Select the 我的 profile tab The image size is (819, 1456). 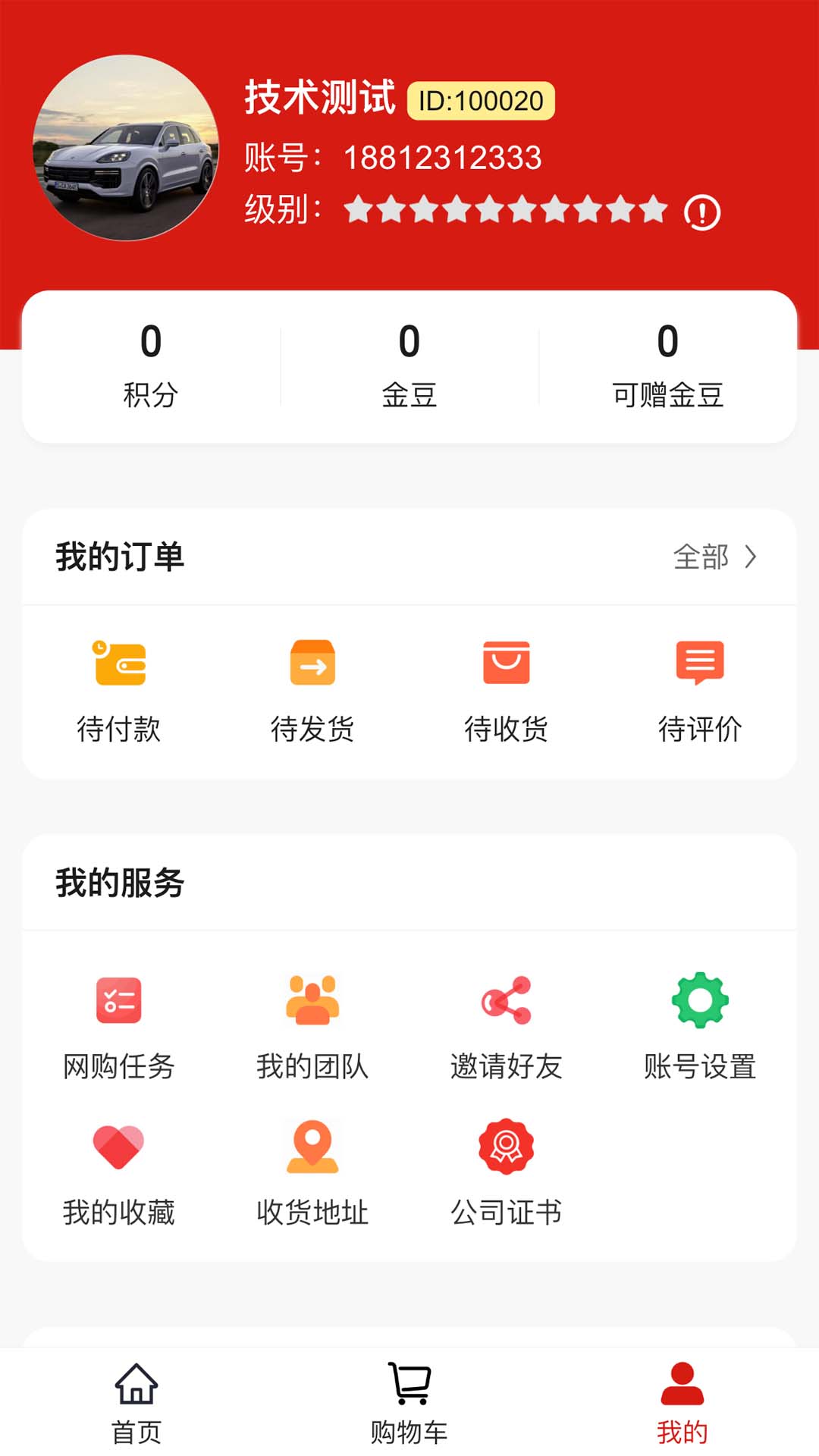pyautogui.click(x=682, y=1403)
